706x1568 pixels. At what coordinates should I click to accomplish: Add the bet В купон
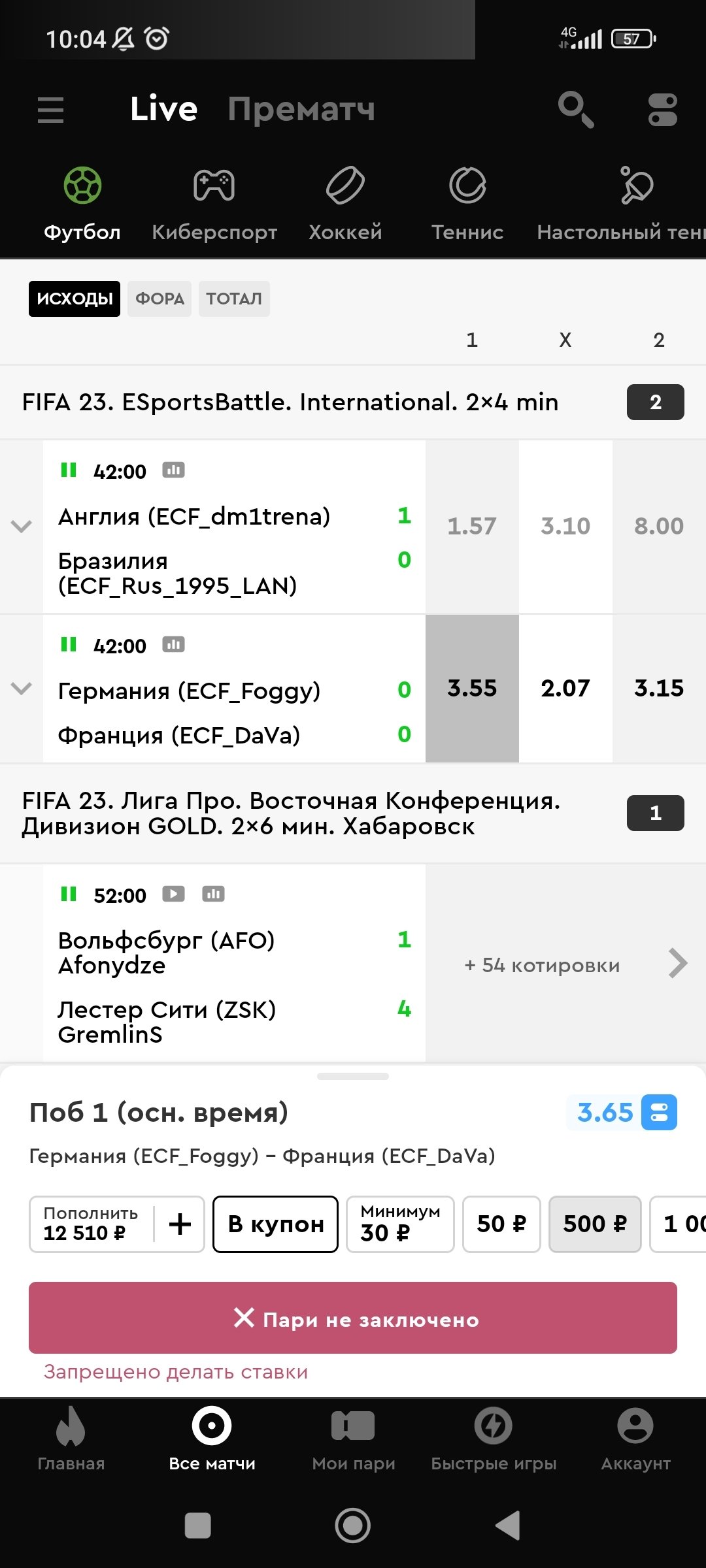pyautogui.click(x=275, y=1224)
